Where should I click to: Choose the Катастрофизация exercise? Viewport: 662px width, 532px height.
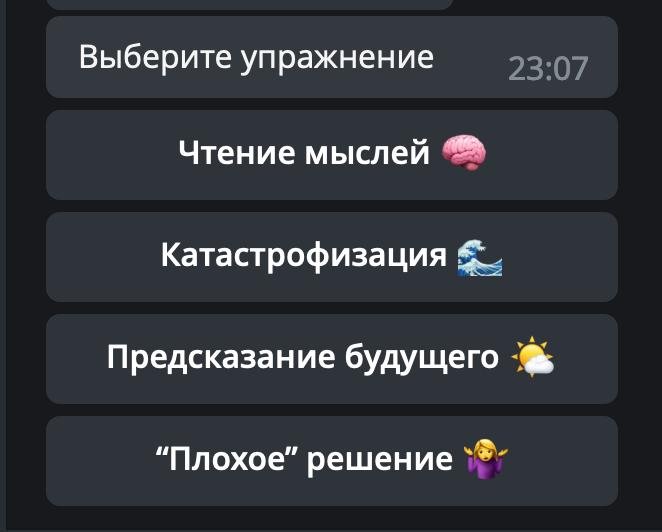click(x=331, y=256)
